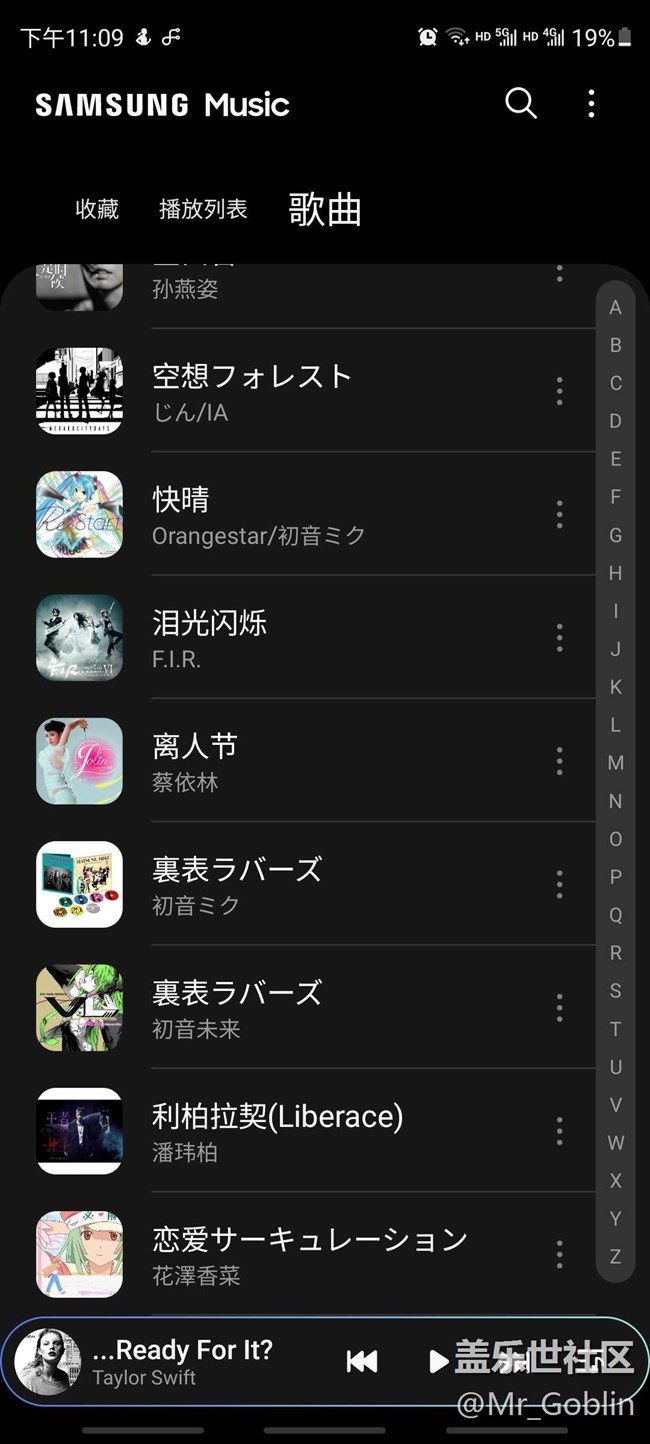Tap the play button in mini player
650x1444 pixels.
click(438, 1361)
